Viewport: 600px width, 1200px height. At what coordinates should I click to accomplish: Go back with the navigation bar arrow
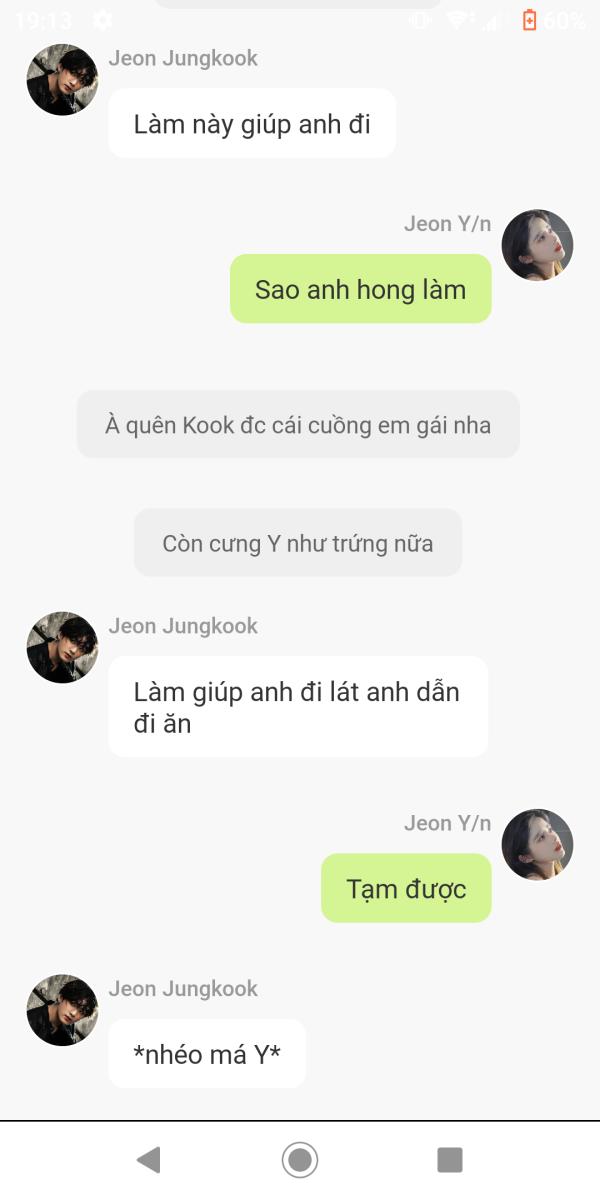[148, 1160]
